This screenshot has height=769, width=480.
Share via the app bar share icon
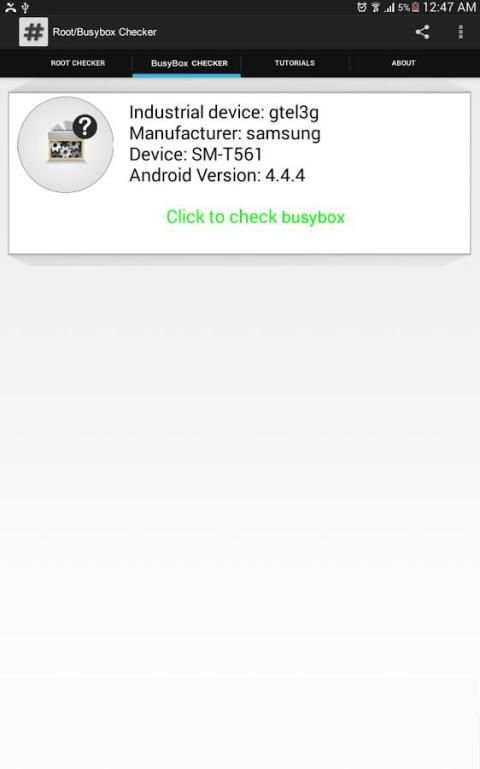click(x=423, y=32)
